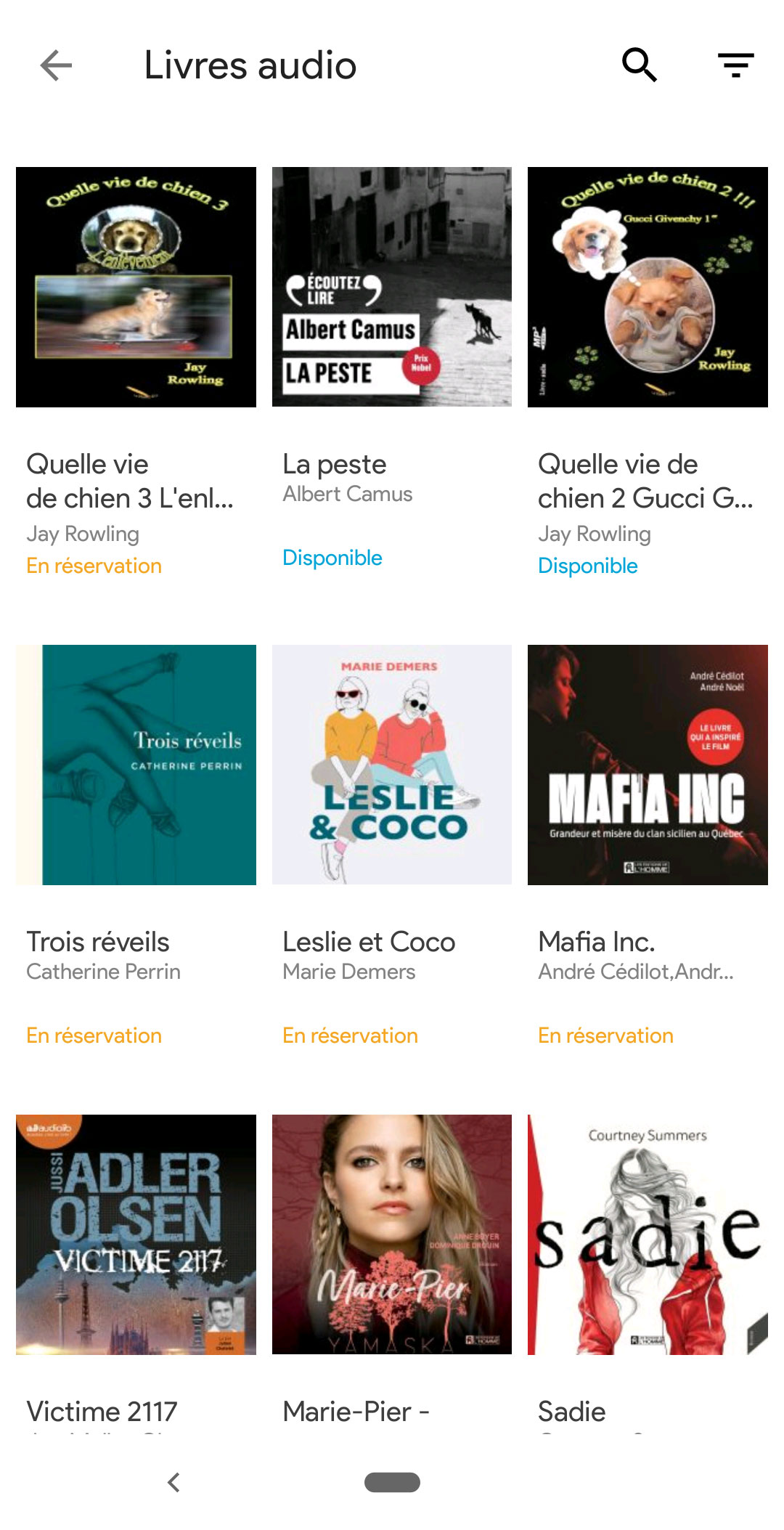Image resolution: width=784 pixels, height=1530 pixels.
Task: Tap the home pill in navigation bar
Action: [x=392, y=1482]
